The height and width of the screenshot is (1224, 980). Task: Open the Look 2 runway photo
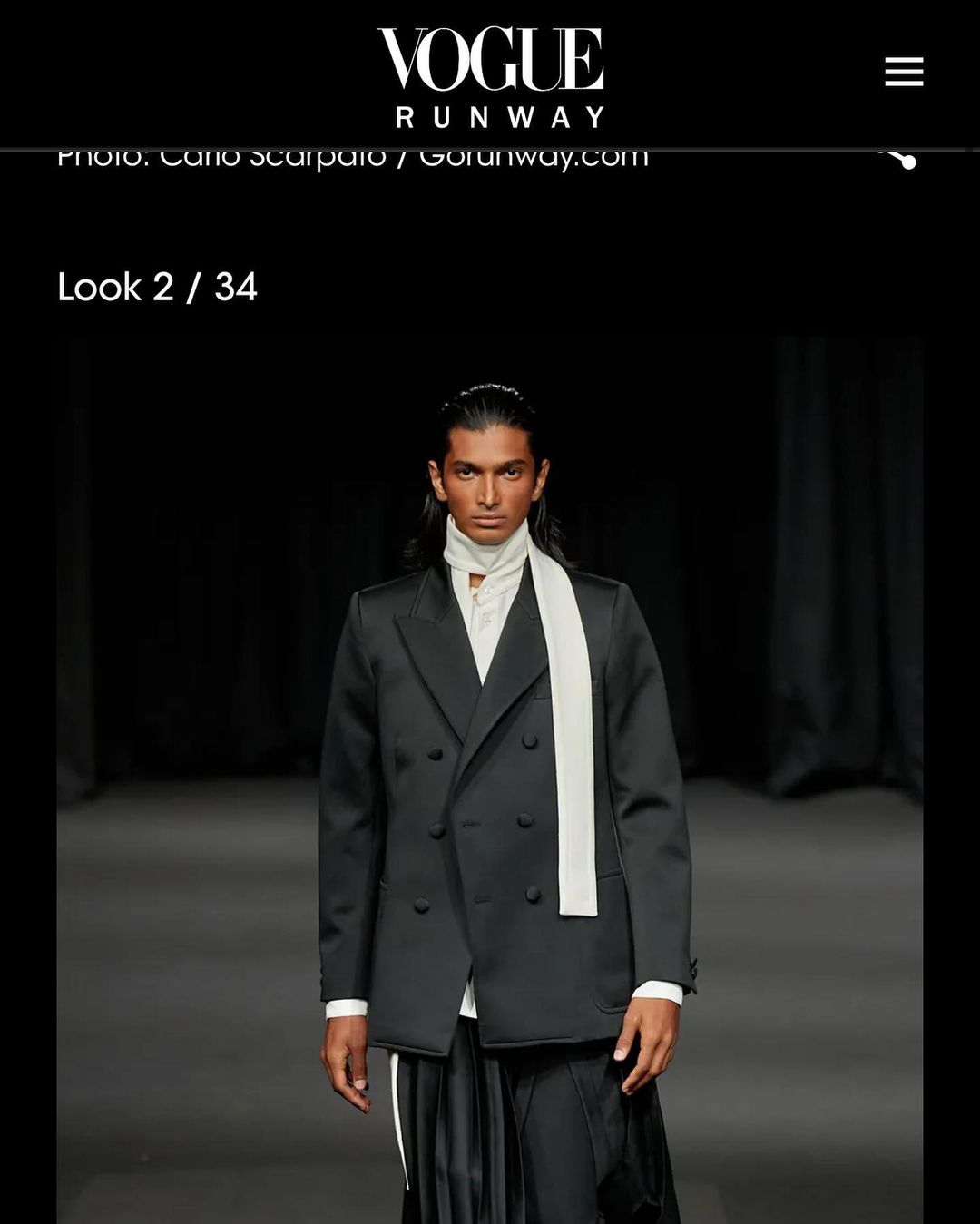point(490,780)
